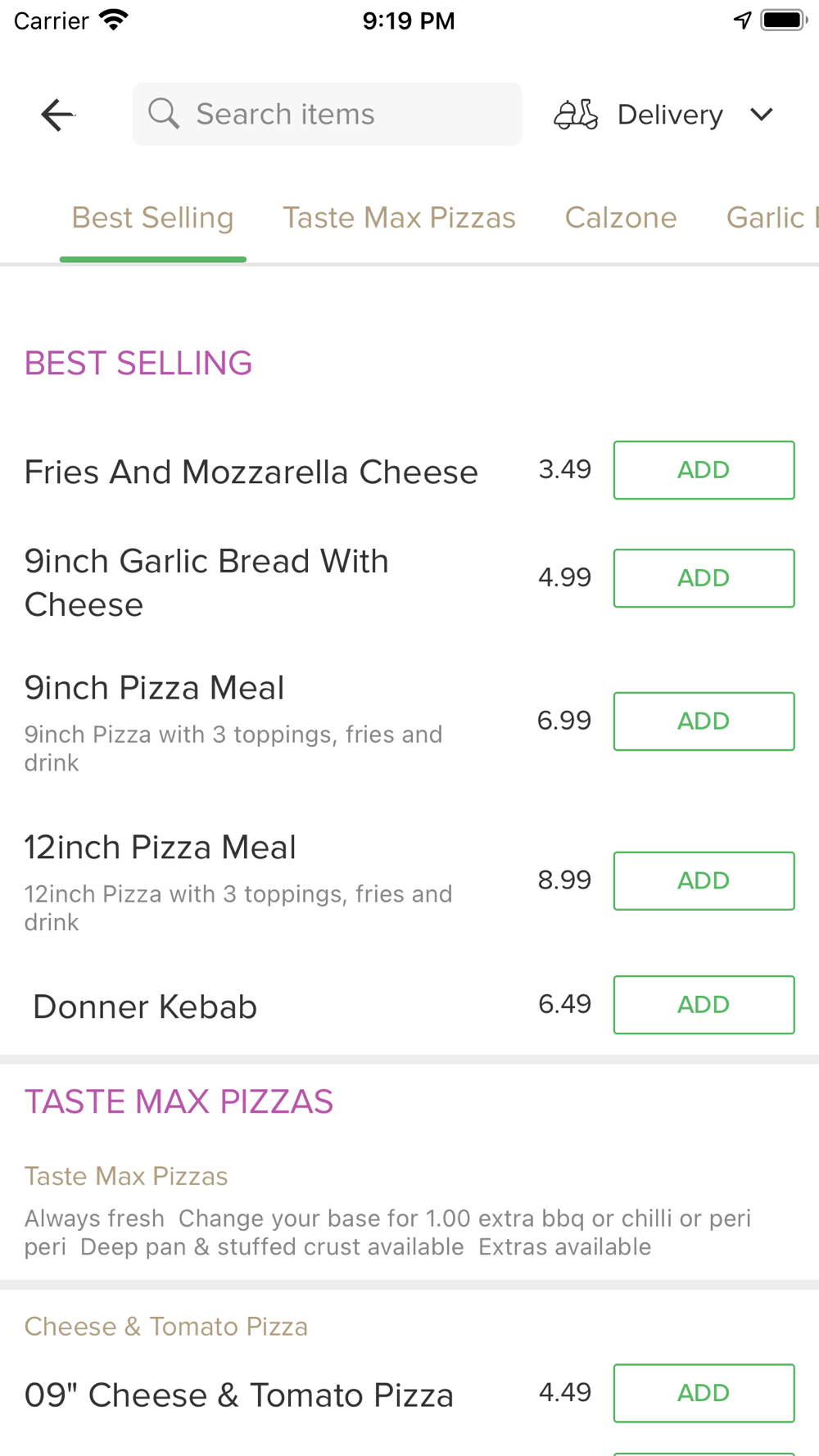819x1456 pixels.
Task: Add Donner Kebab to the order
Action: pos(704,1005)
